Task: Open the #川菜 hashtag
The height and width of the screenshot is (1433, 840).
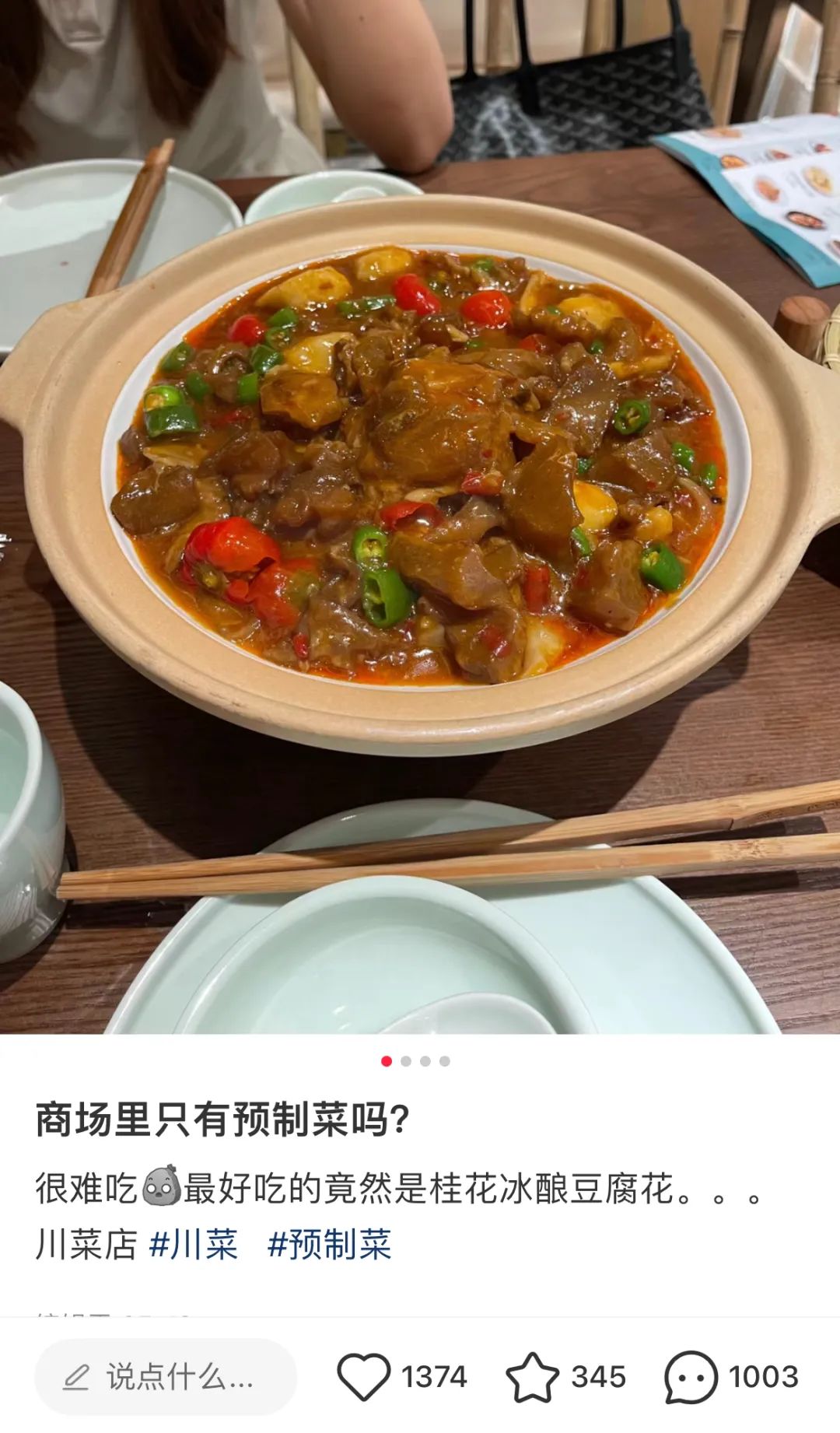Action: tap(193, 1245)
